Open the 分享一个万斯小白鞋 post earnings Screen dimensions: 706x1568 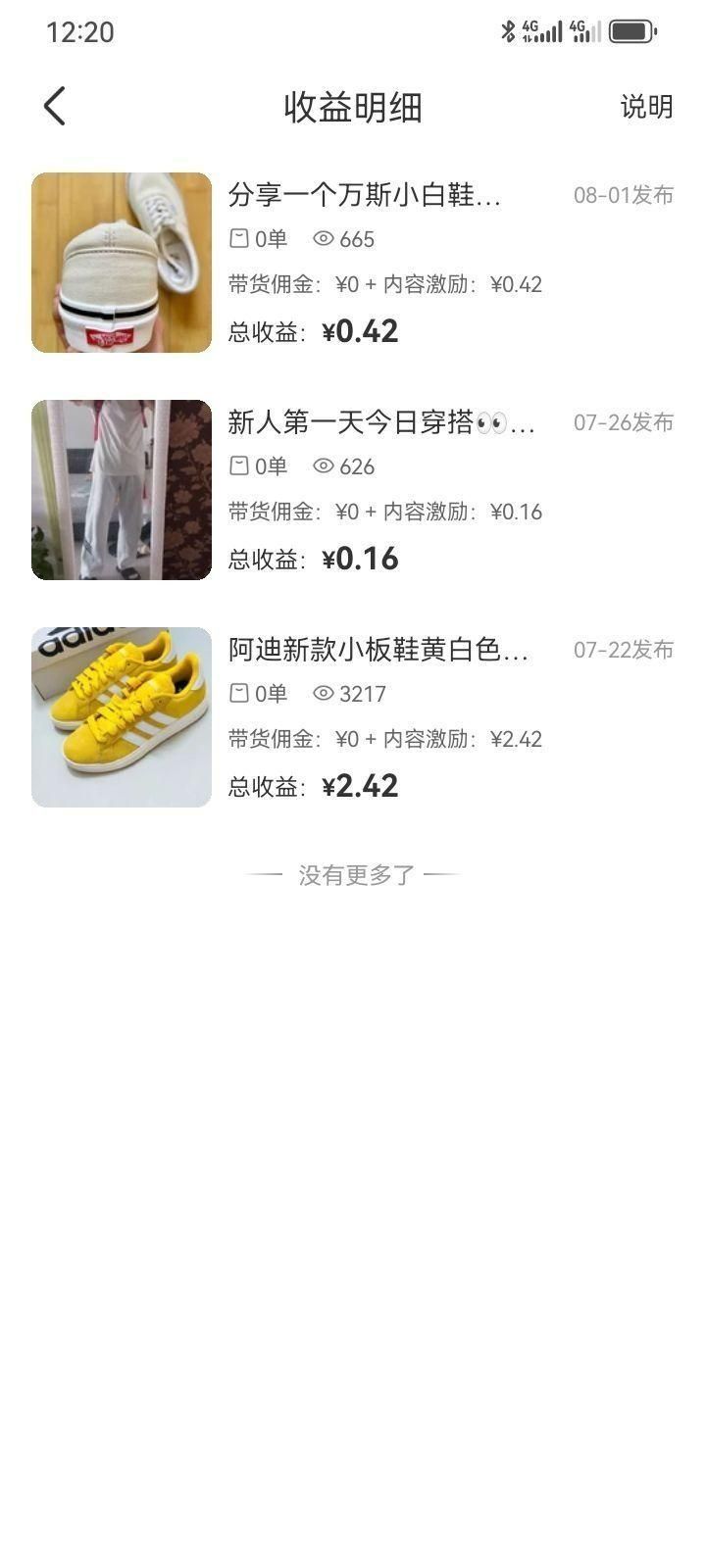(365, 195)
